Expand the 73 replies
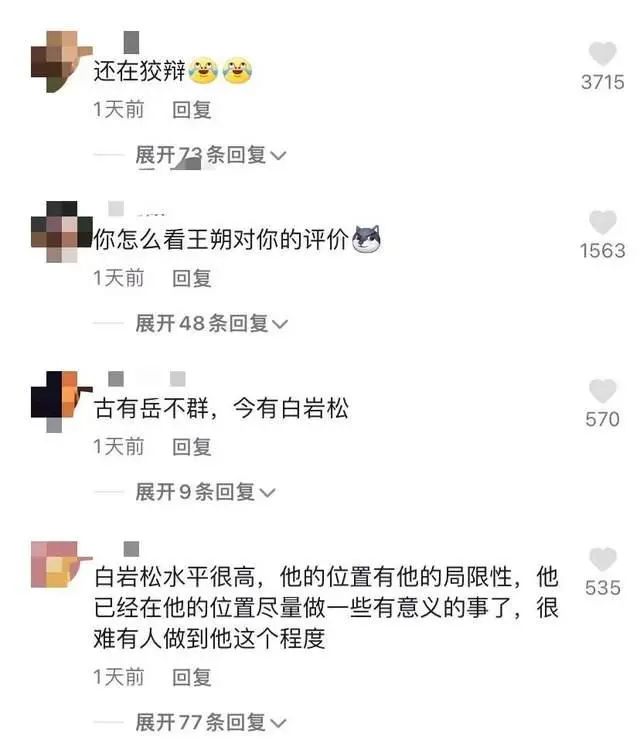 pos(210,155)
